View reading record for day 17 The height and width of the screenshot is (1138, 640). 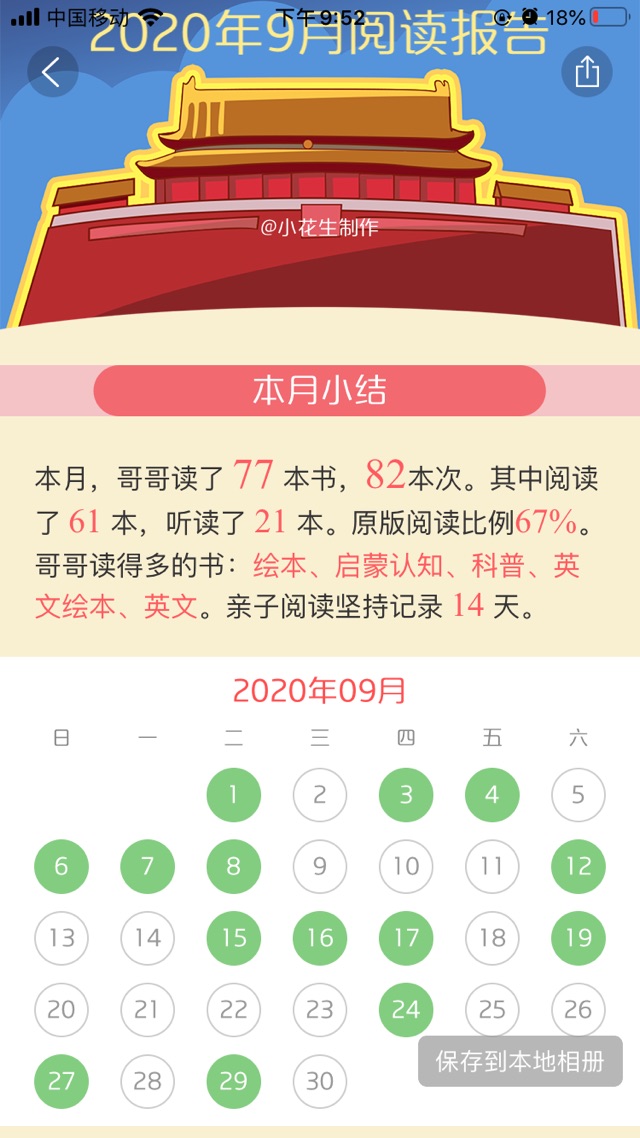click(406, 938)
